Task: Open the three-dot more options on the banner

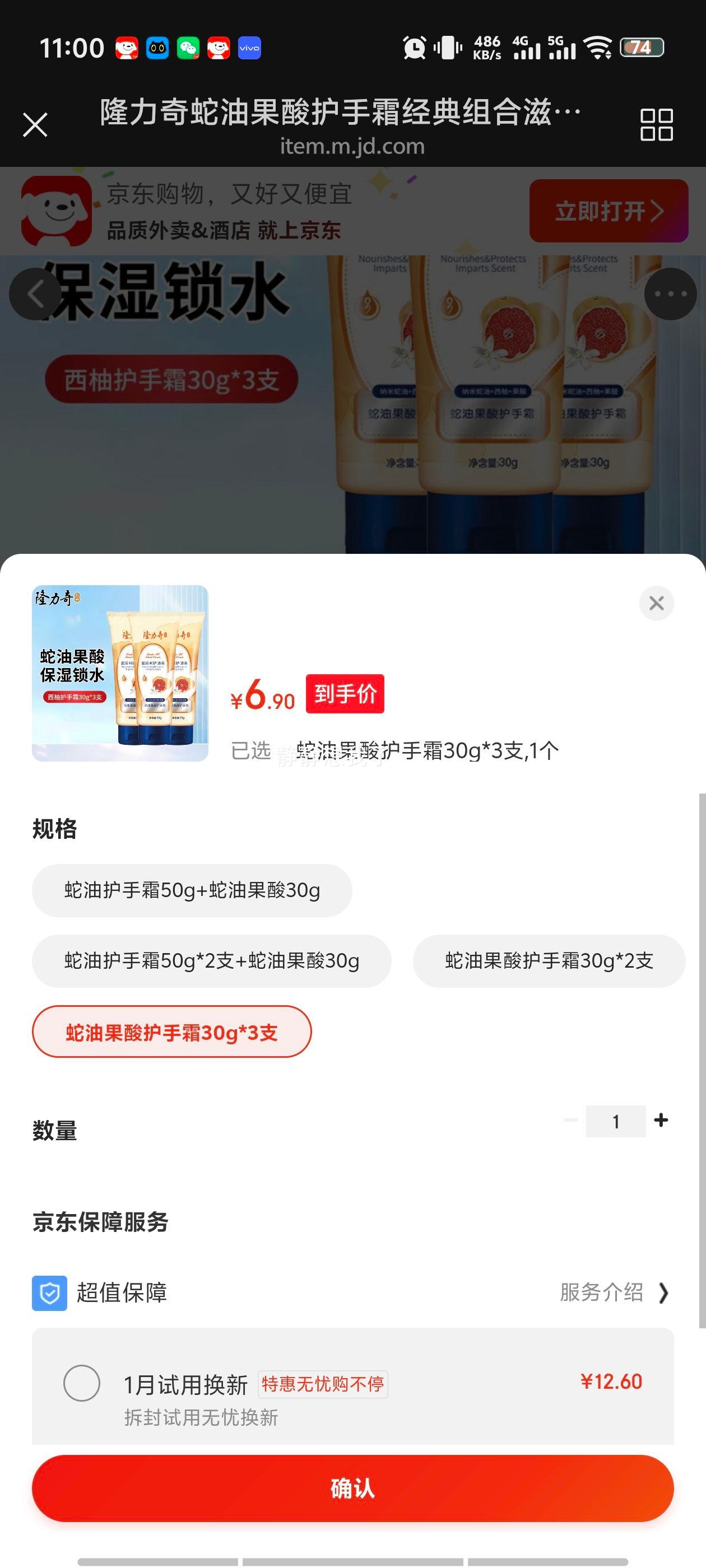Action: 670,293
